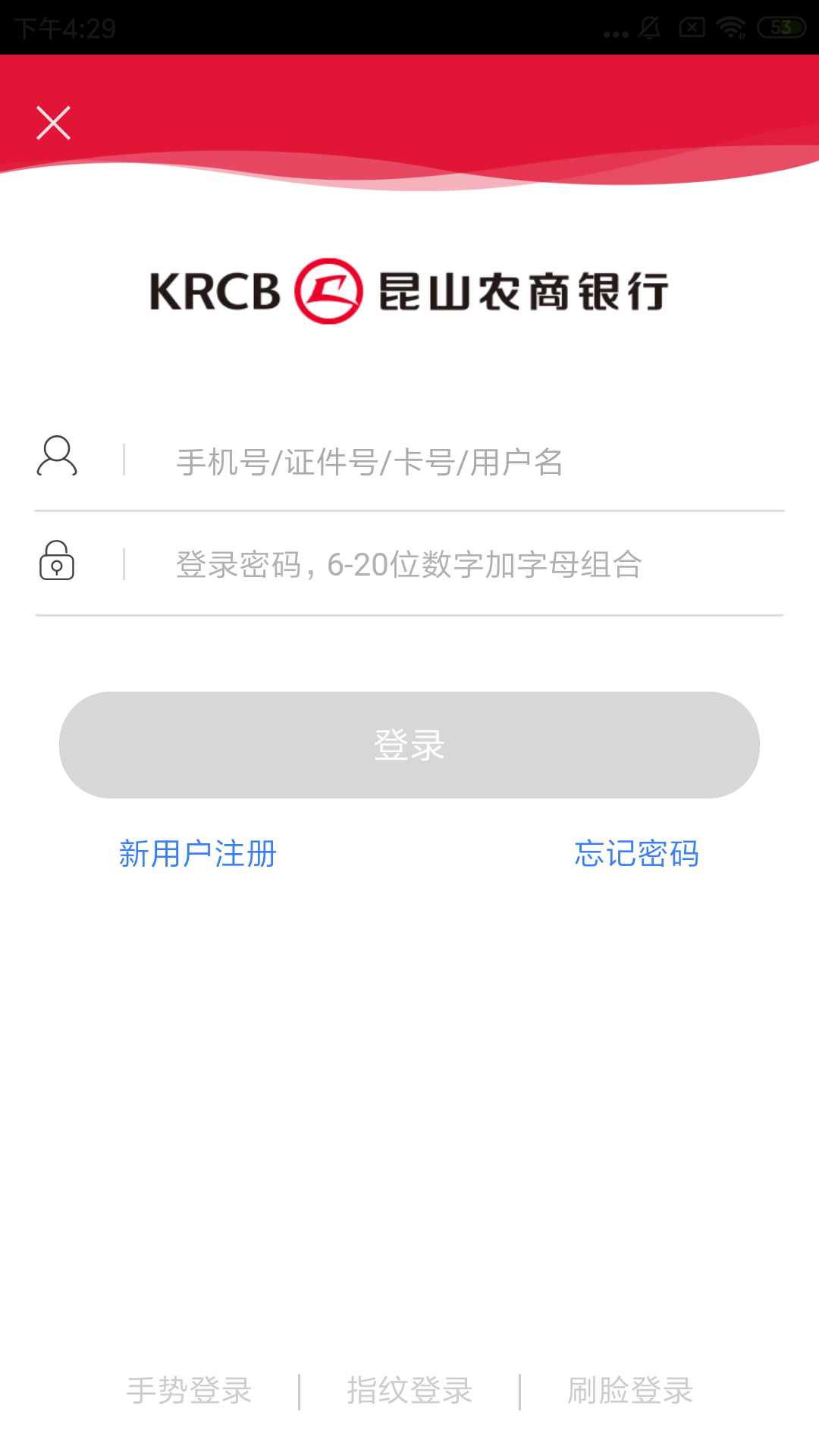Click the muted notification icon in status bar
Screen dimensions: 819x1456
point(648,25)
